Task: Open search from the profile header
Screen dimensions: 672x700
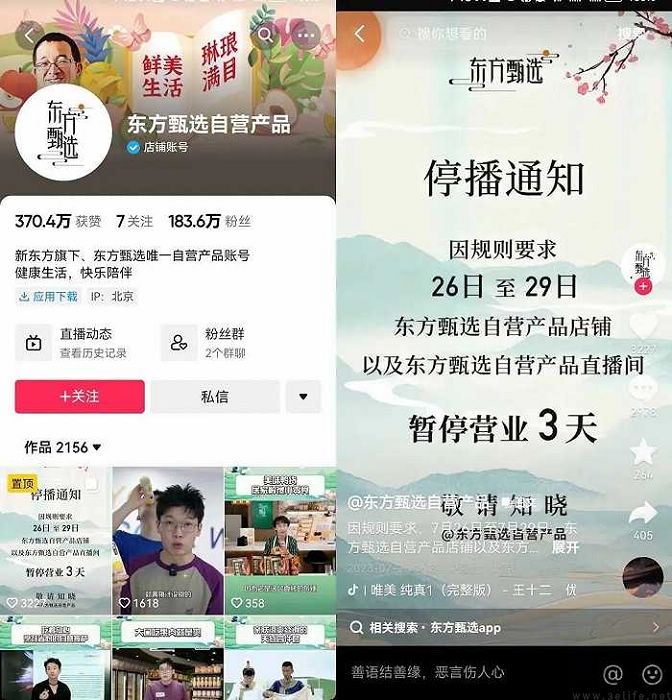Action: tap(266, 35)
